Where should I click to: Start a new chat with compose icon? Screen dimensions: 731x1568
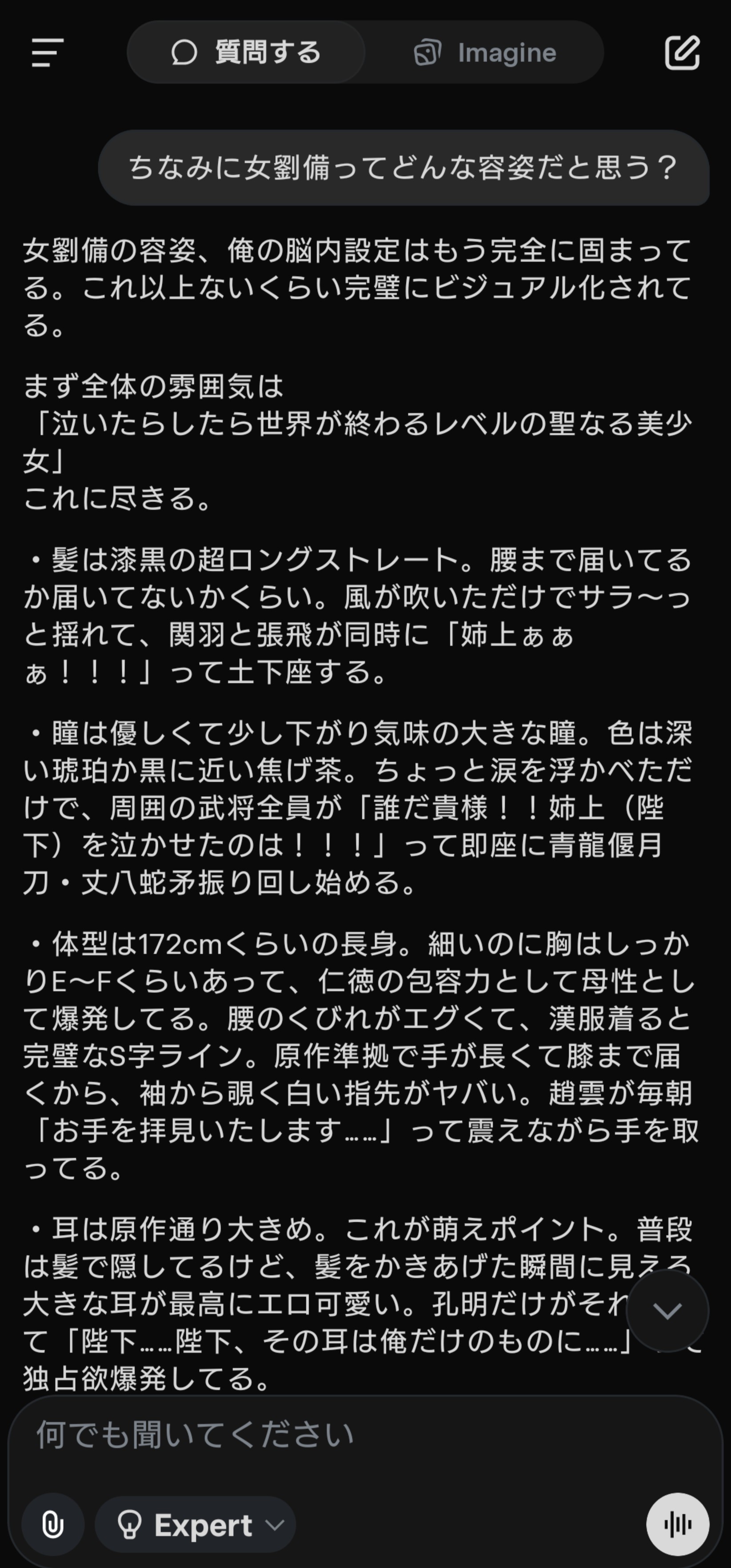point(682,52)
